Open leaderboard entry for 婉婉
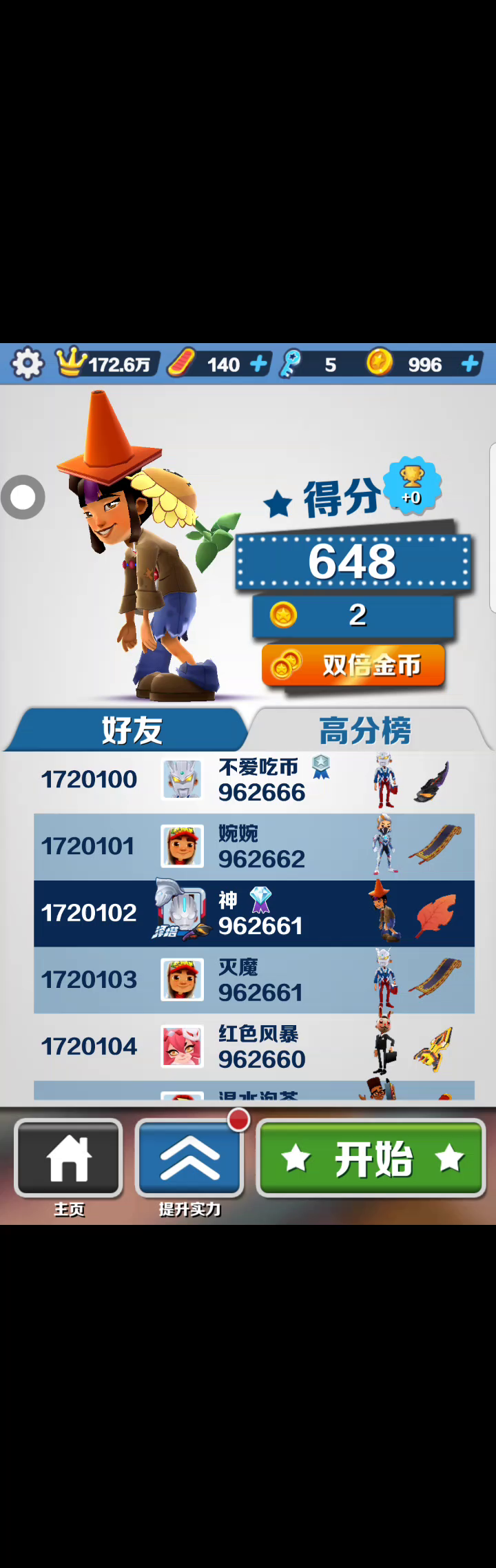 tap(254, 847)
